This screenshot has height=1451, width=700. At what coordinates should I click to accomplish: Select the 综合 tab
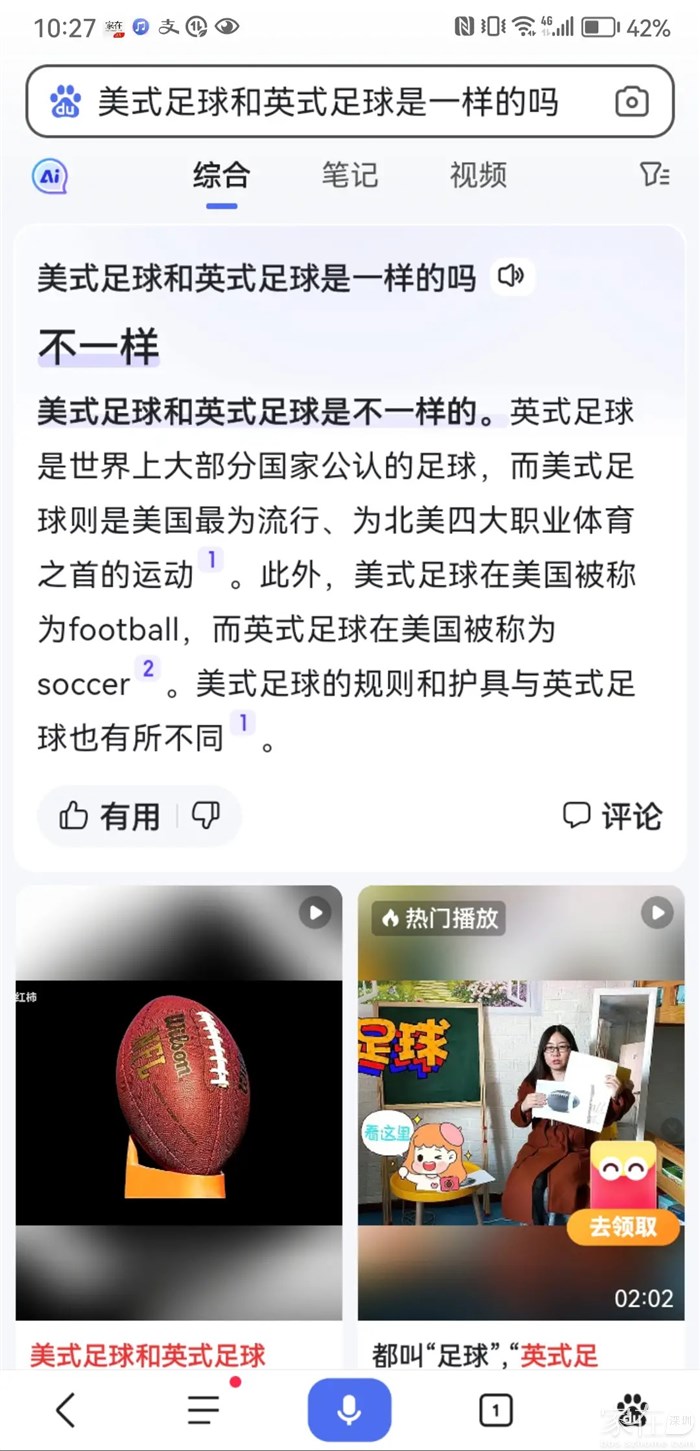pyautogui.click(x=221, y=176)
